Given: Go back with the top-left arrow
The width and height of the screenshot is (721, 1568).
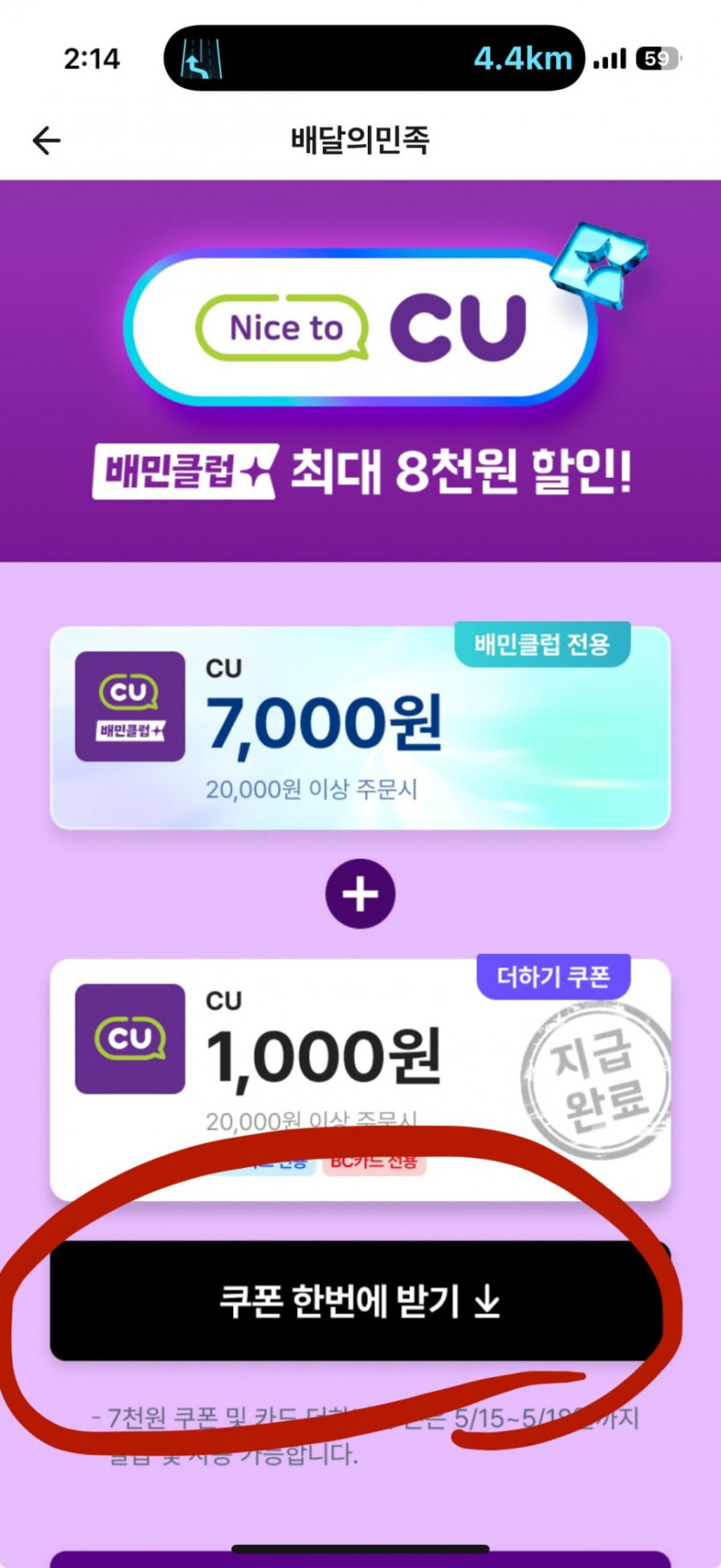Looking at the screenshot, I should tap(47, 140).
